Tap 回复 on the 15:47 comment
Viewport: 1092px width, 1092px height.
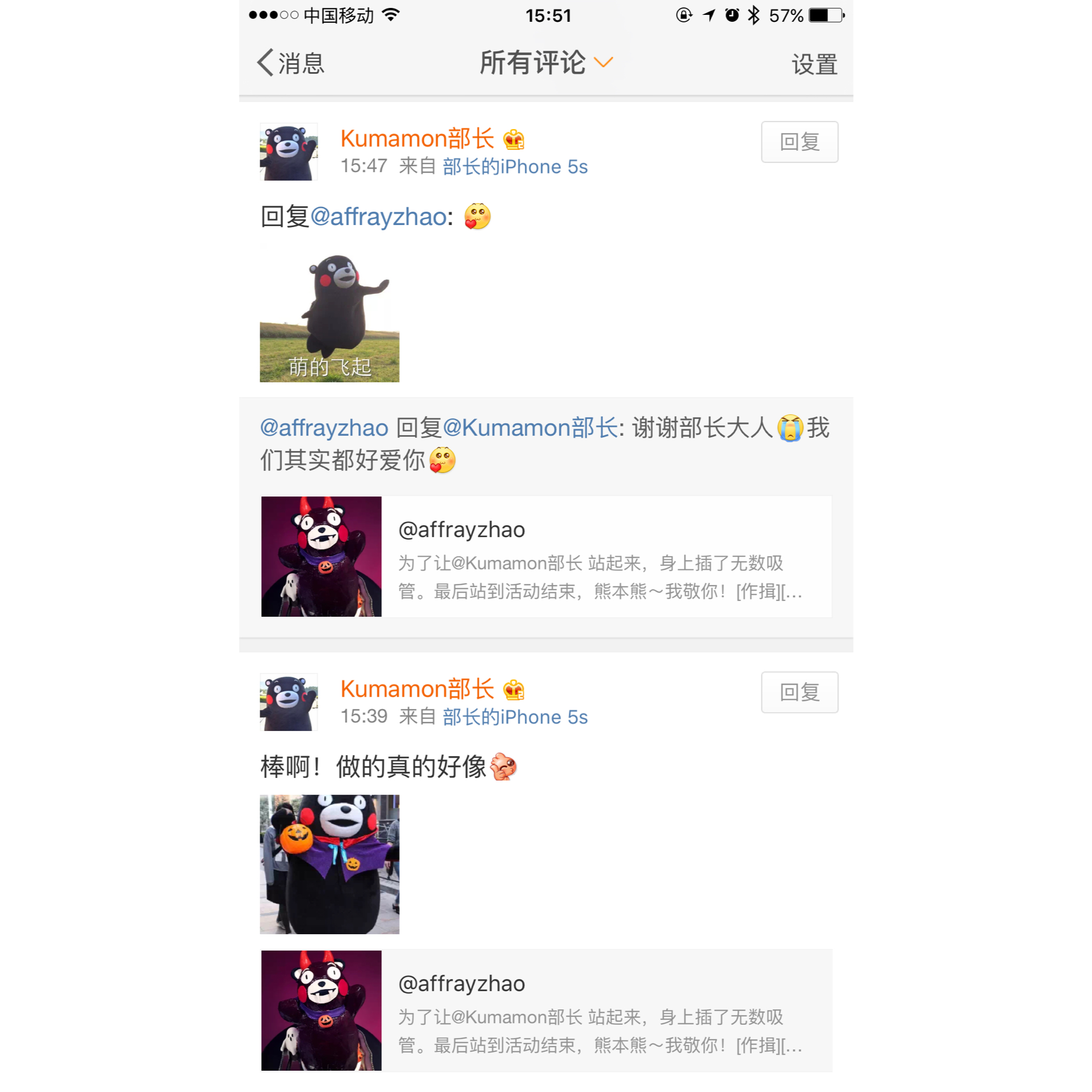pos(799,142)
